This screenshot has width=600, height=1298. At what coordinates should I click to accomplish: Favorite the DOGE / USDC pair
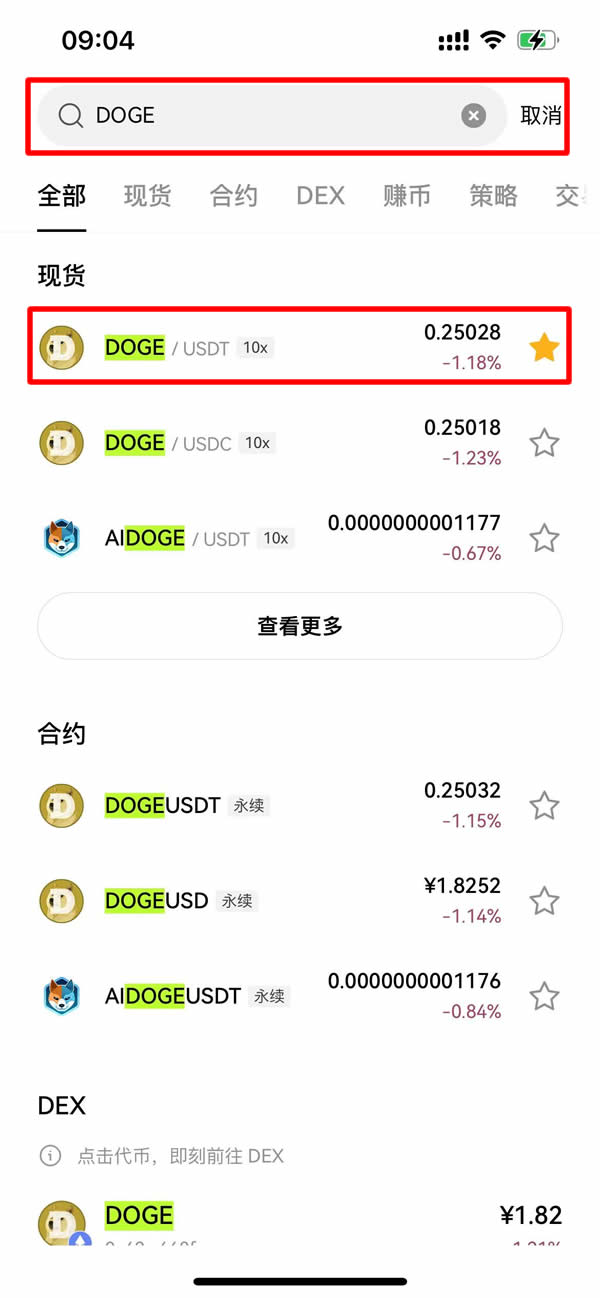pos(544,443)
